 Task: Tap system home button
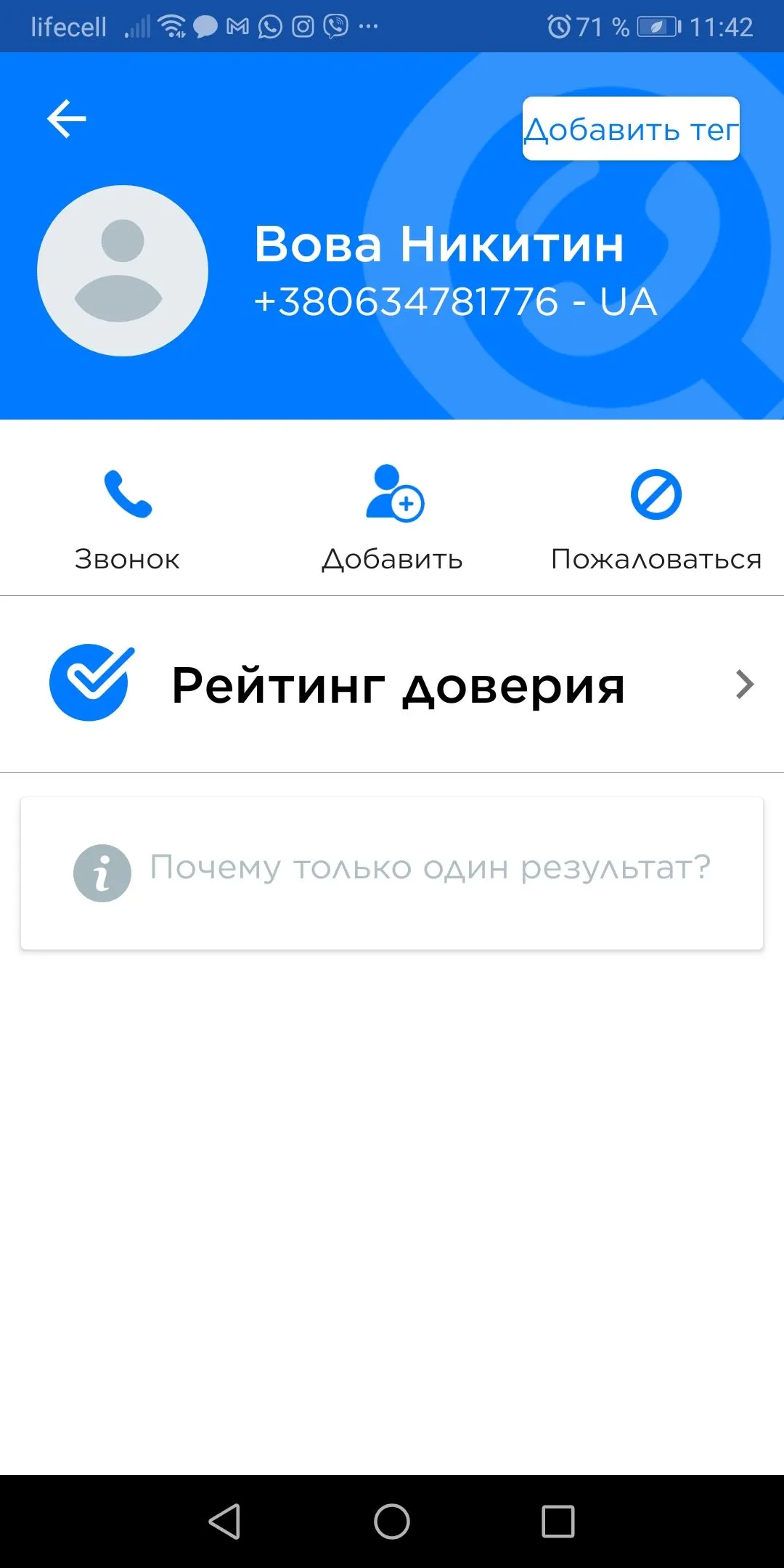tap(392, 1522)
